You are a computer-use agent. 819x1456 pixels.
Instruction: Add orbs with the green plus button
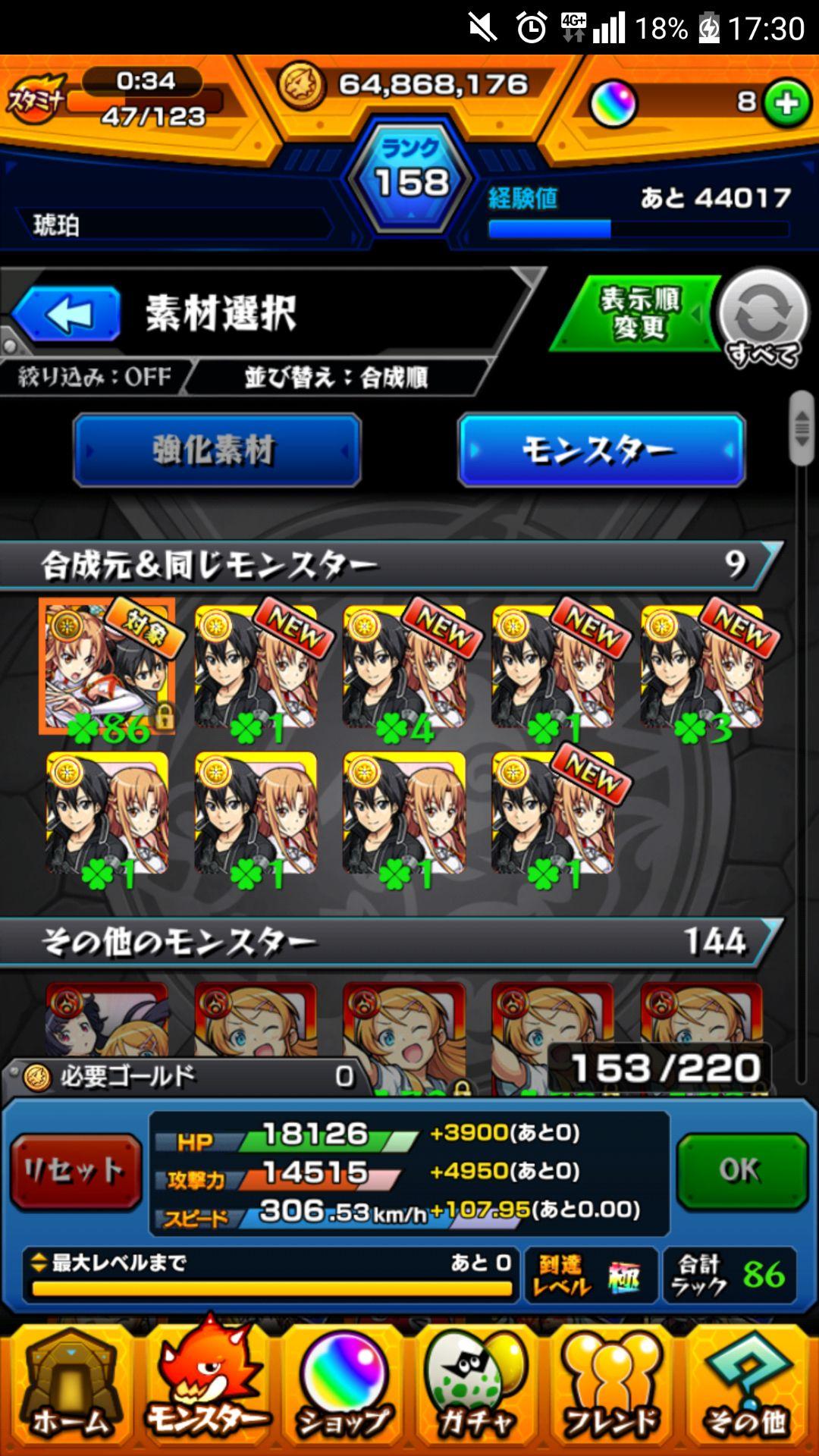point(786,102)
